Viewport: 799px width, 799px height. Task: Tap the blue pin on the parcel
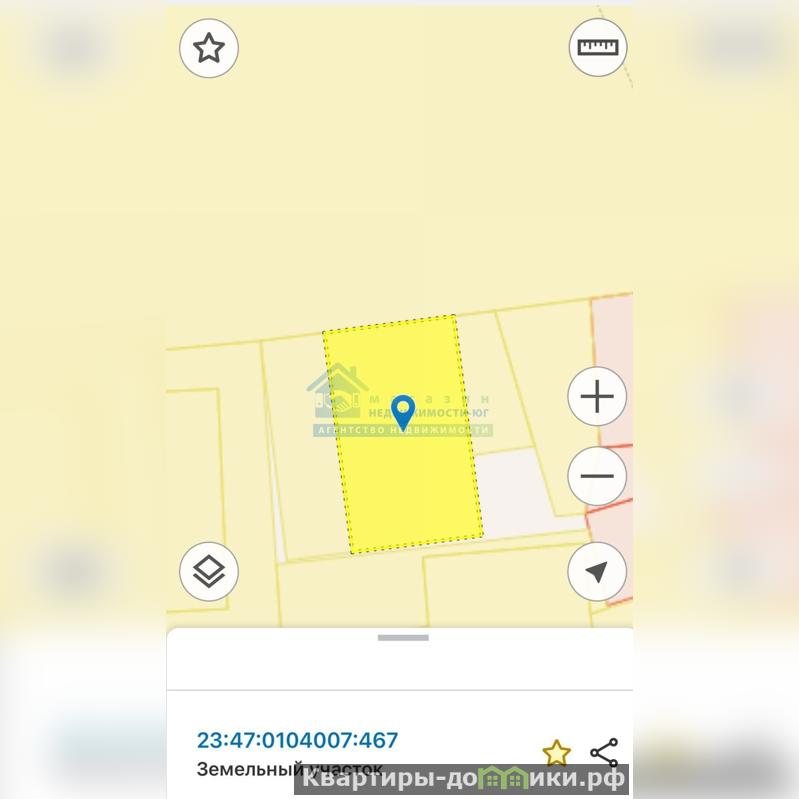point(403,411)
